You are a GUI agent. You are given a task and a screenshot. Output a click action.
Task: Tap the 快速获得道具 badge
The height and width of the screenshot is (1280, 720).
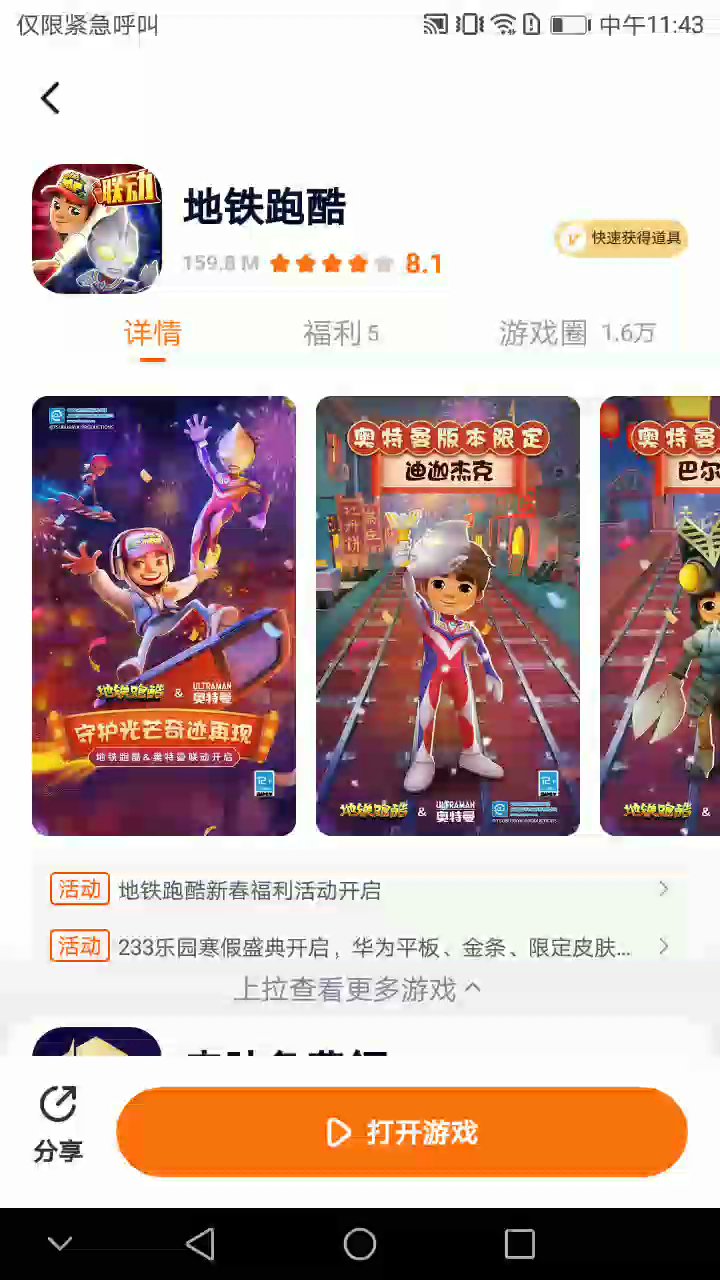click(x=622, y=238)
